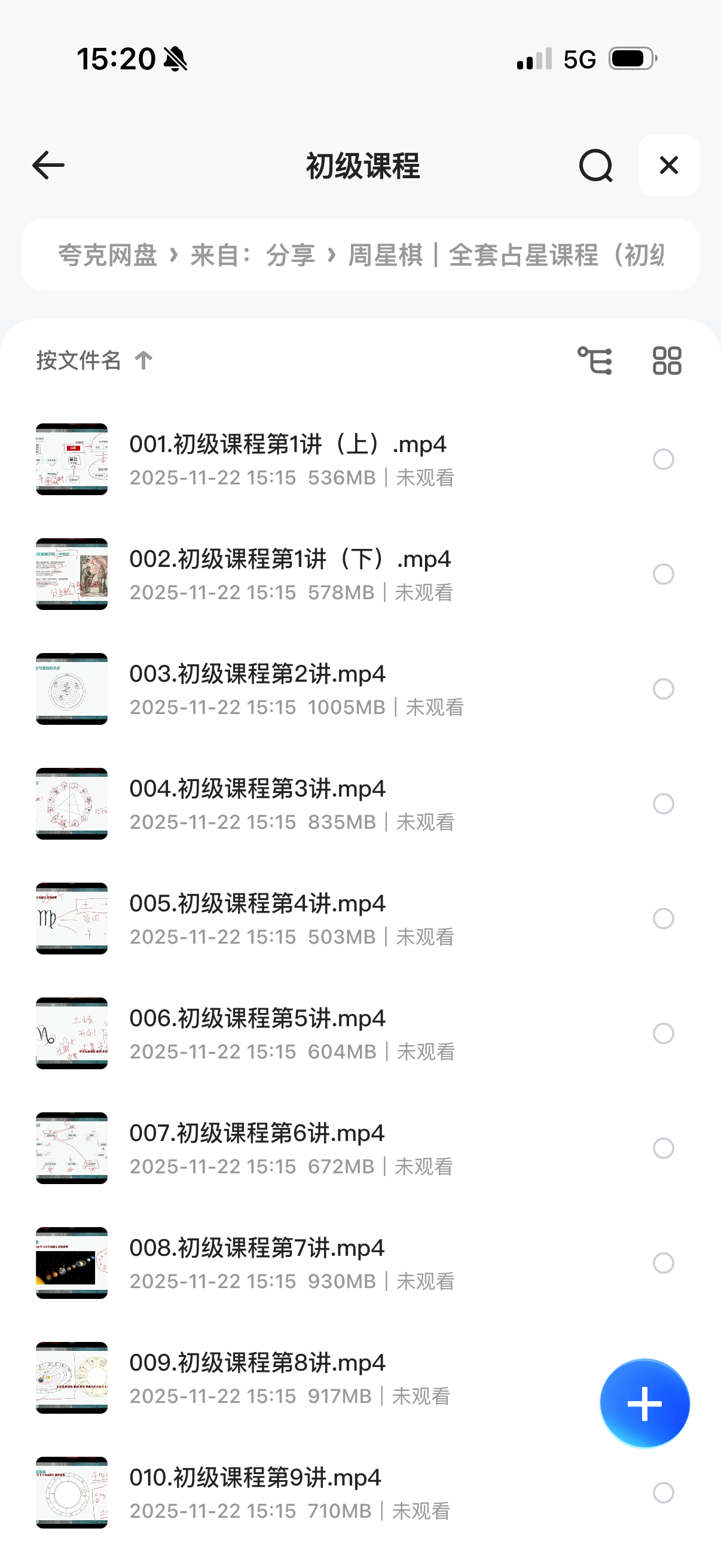
Task: Tap the blue plus floating button
Action: pyautogui.click(x=644, y=1403)
